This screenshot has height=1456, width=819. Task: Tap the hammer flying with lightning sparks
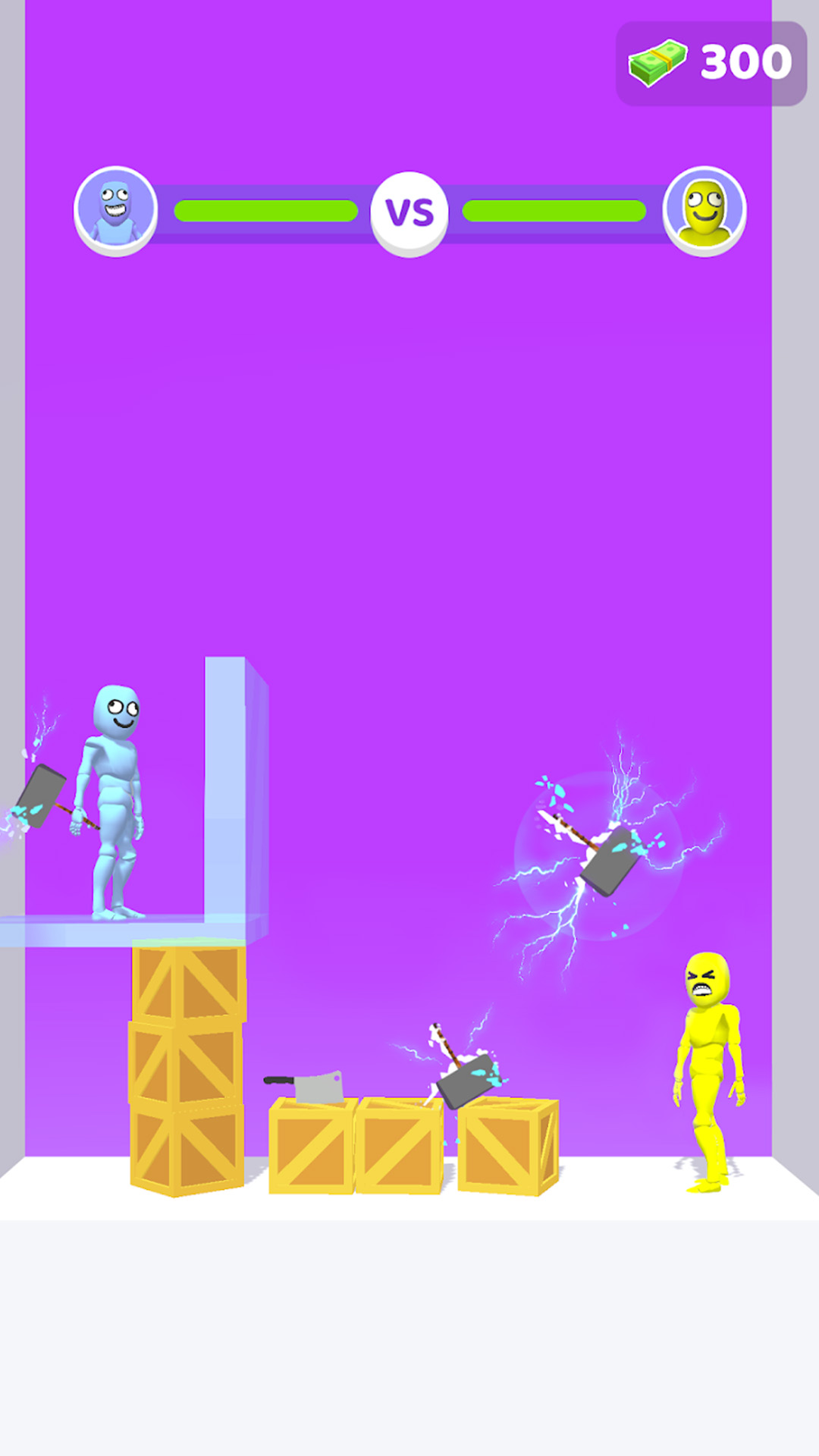click(607, 864)
